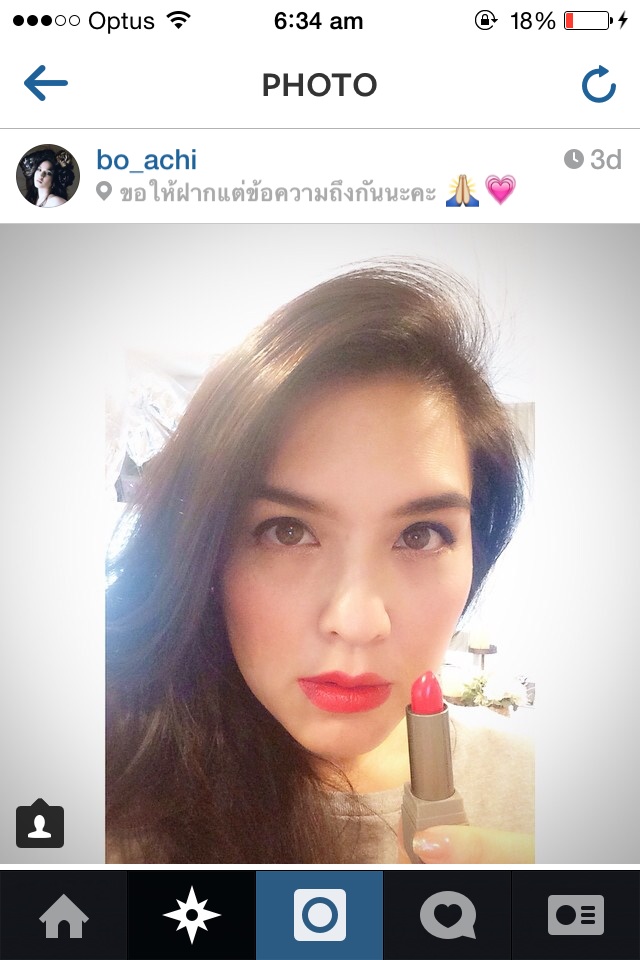This screenshot has width=640, height=960.
Task: Open the Profile tab
Action: pyautogui.click(x=576, y=915)
